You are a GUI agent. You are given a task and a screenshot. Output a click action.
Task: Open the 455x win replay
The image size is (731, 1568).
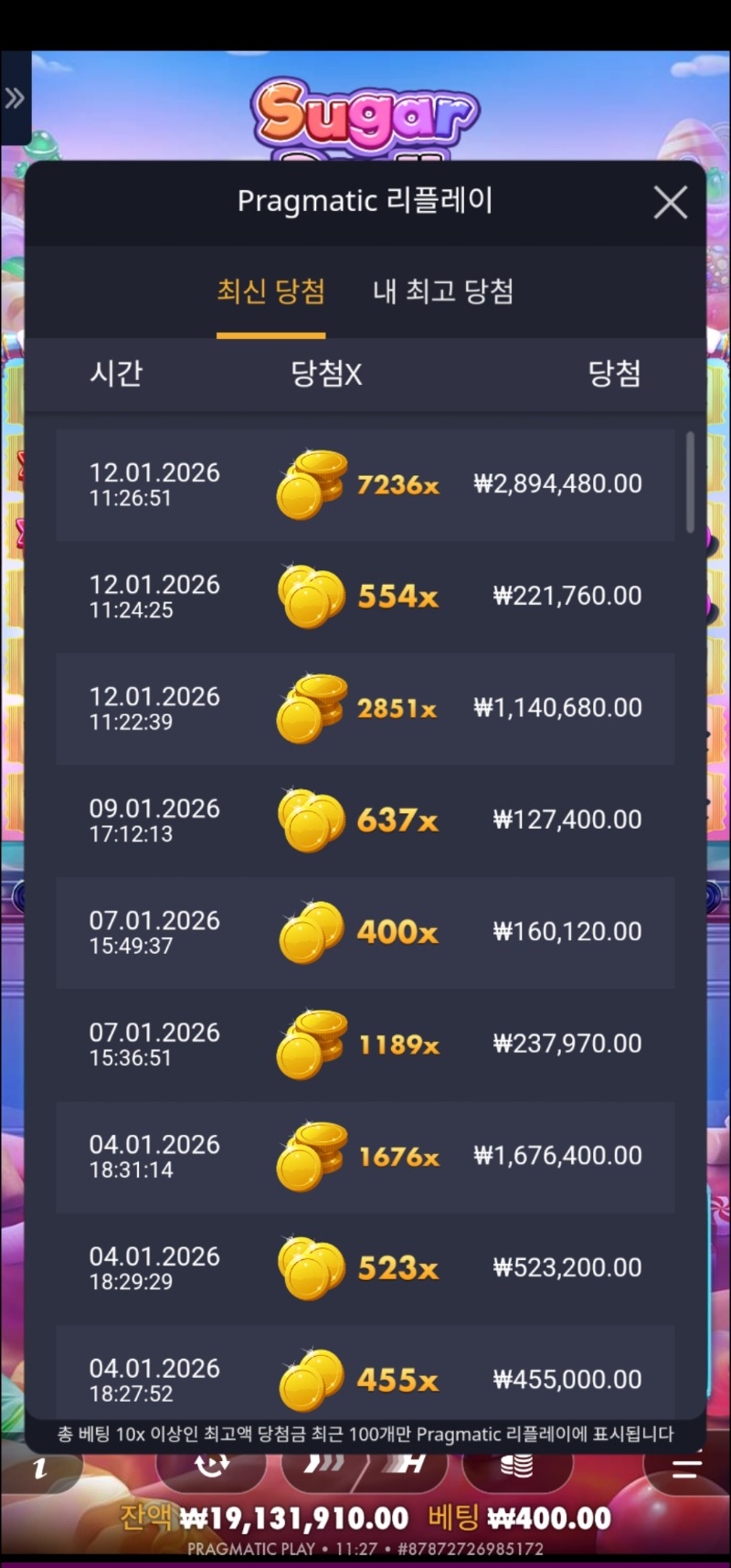coord(365,1375)
